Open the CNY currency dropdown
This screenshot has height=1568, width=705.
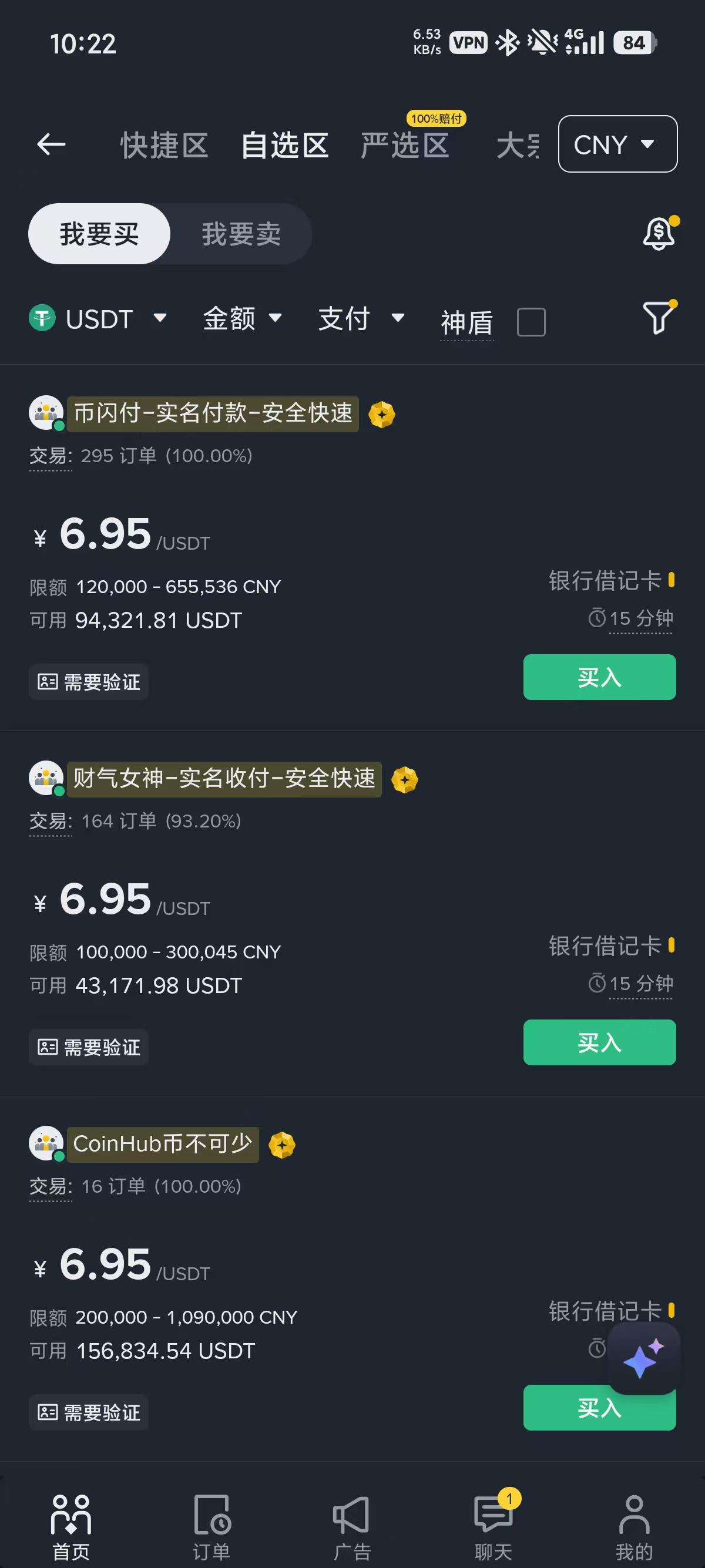pos(617,144)
